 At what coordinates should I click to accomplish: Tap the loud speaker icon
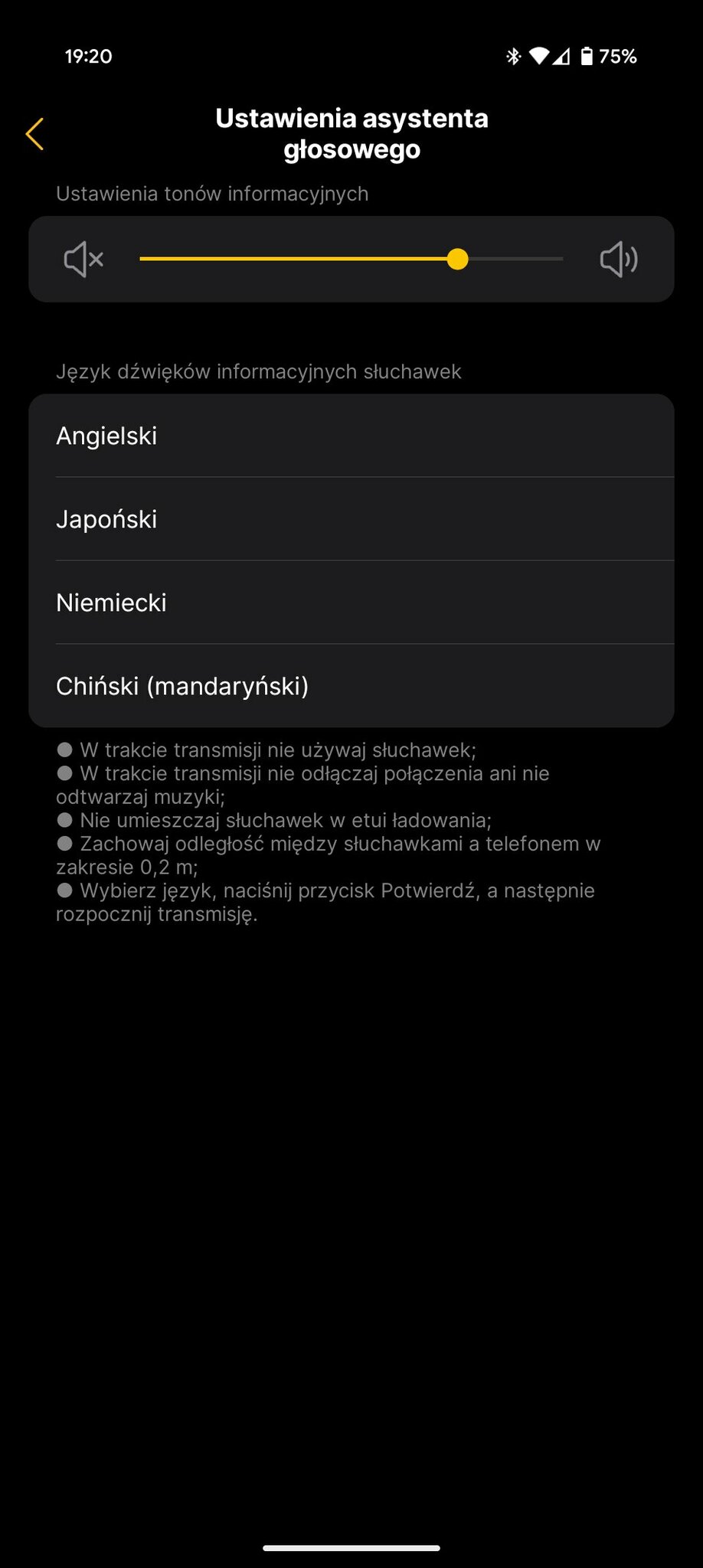pyautogui.click(x=619, y=260)
